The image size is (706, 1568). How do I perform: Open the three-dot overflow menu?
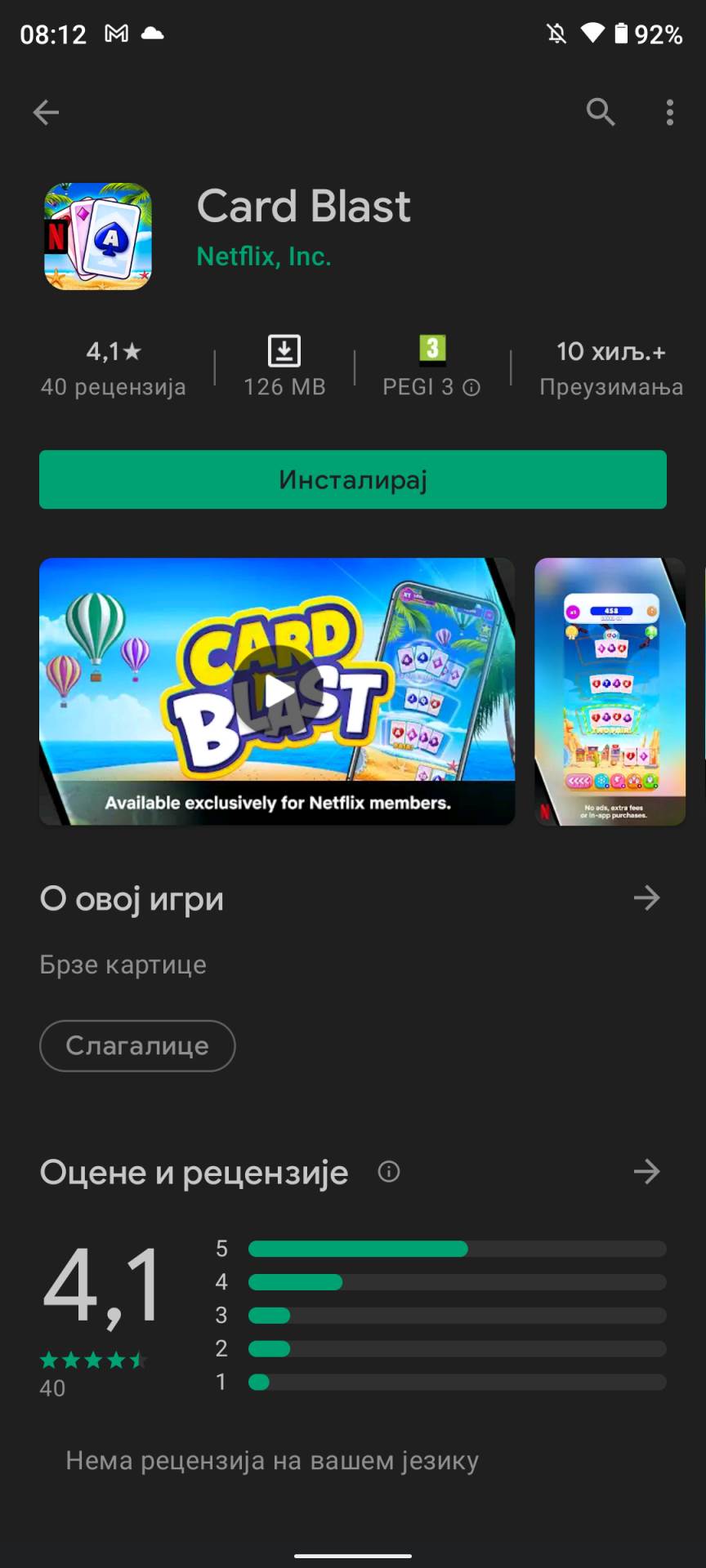669,112
